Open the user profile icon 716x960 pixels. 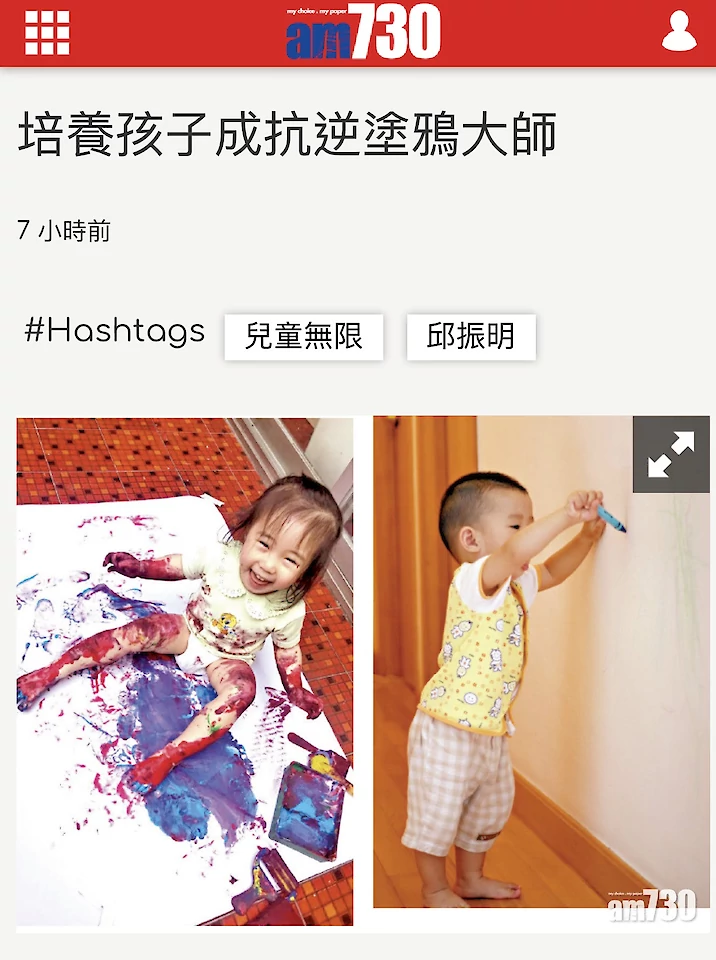pyautogui.click(x=679, y=32)
